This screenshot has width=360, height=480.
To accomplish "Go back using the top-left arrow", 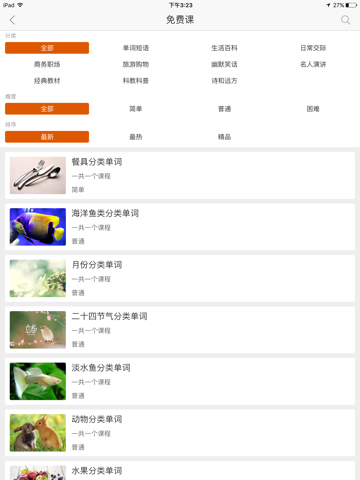I will tap(12, 20).
